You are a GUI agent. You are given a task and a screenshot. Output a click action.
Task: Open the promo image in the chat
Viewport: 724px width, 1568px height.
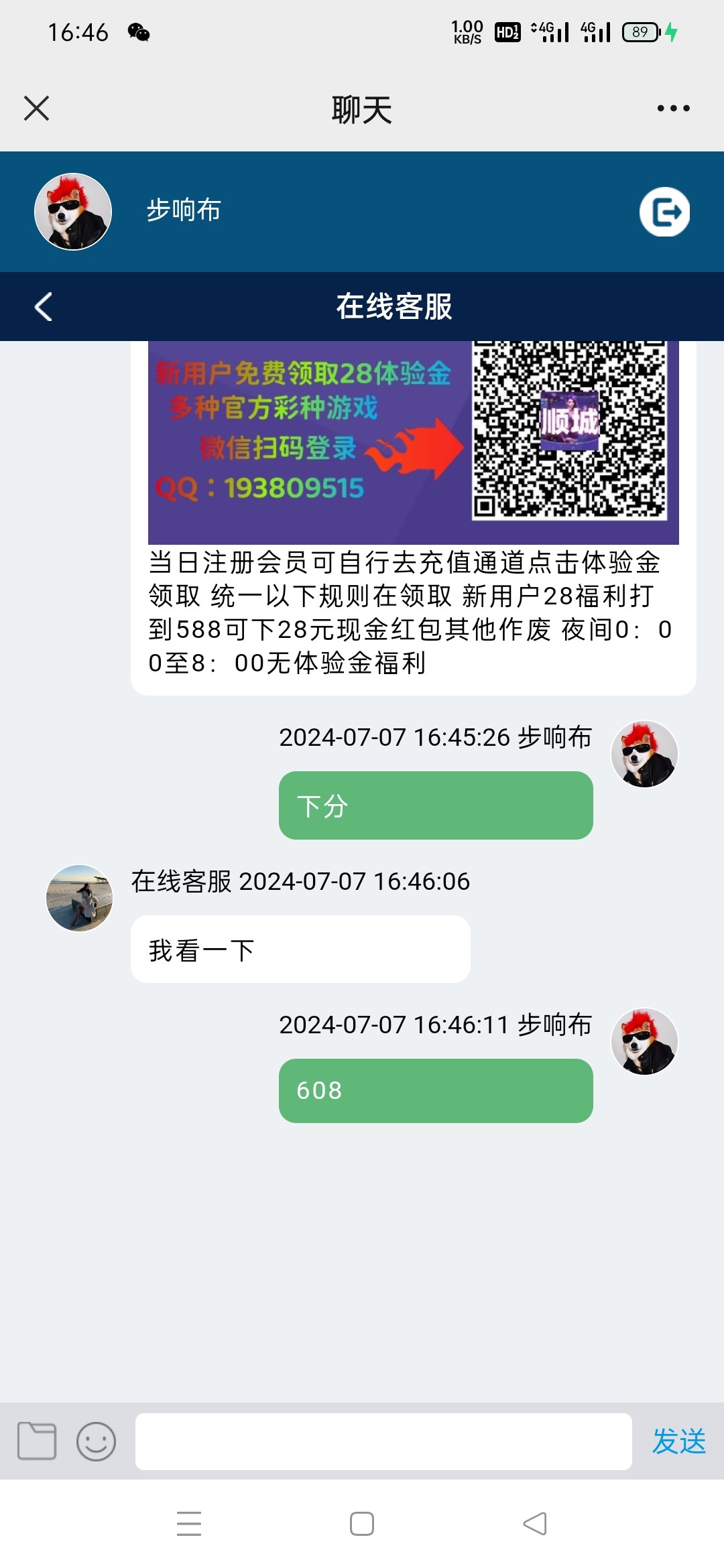point(413,442)
